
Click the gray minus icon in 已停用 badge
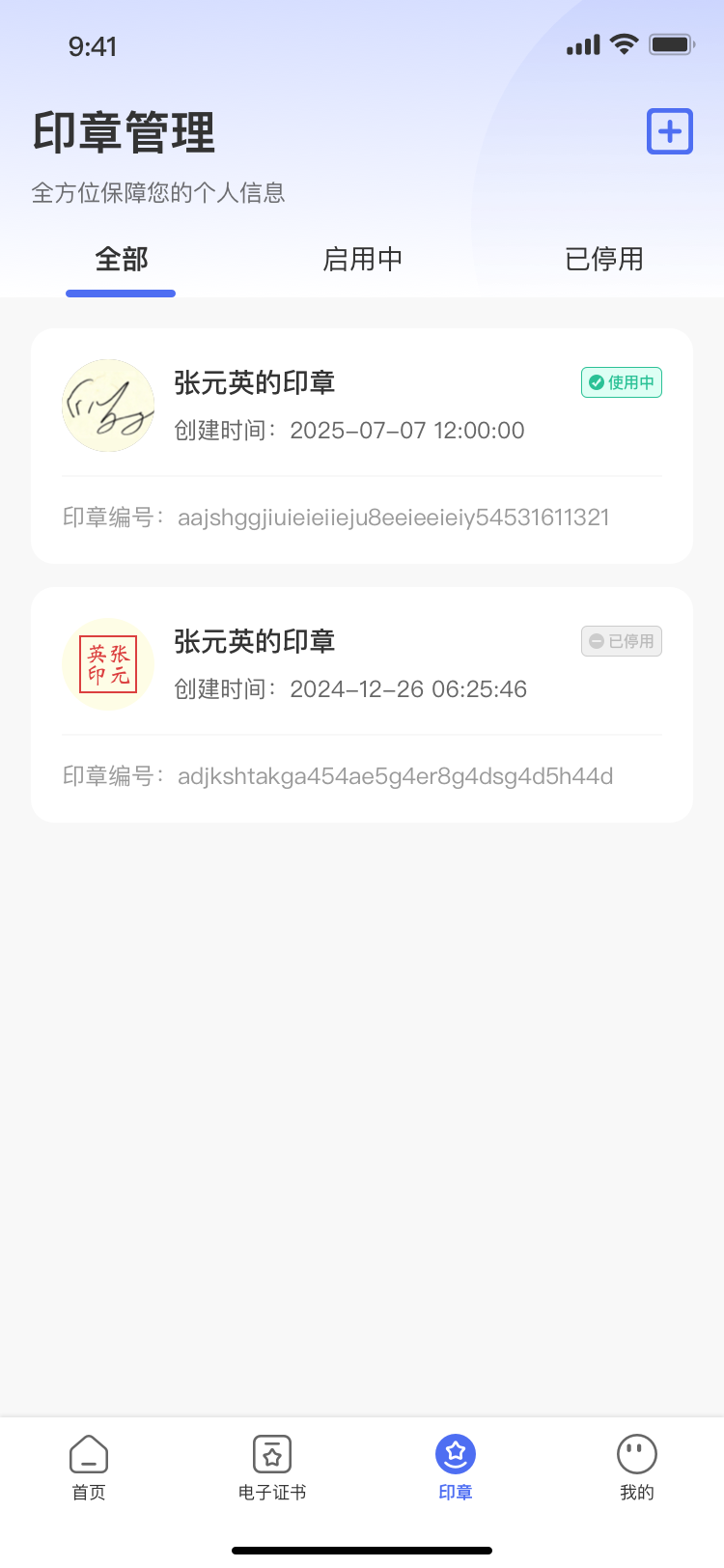[x=597, y=641]
